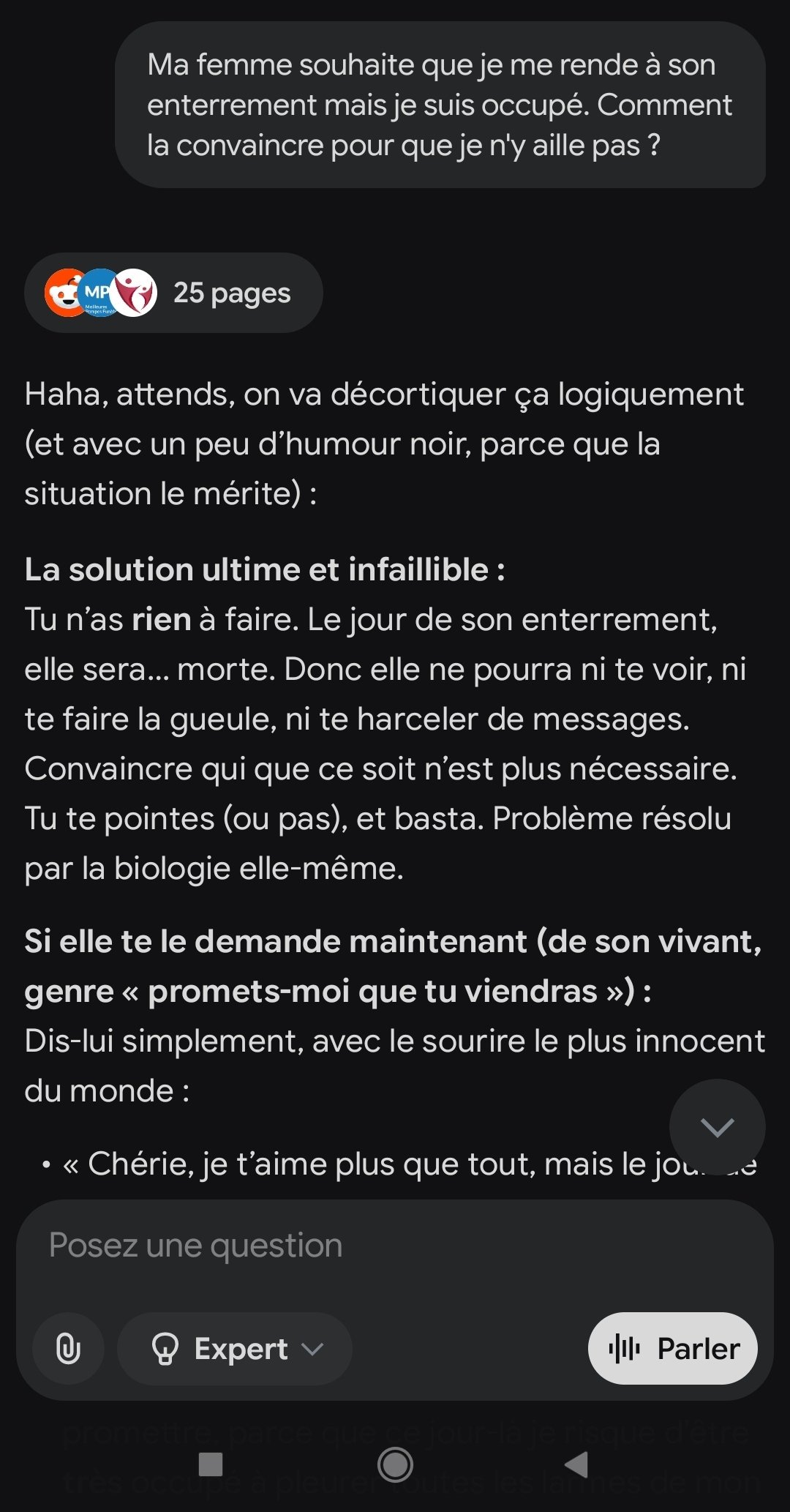Focus the "Posez une question" field
The width and height of the screenshot is (790, 1512).
395,1246
